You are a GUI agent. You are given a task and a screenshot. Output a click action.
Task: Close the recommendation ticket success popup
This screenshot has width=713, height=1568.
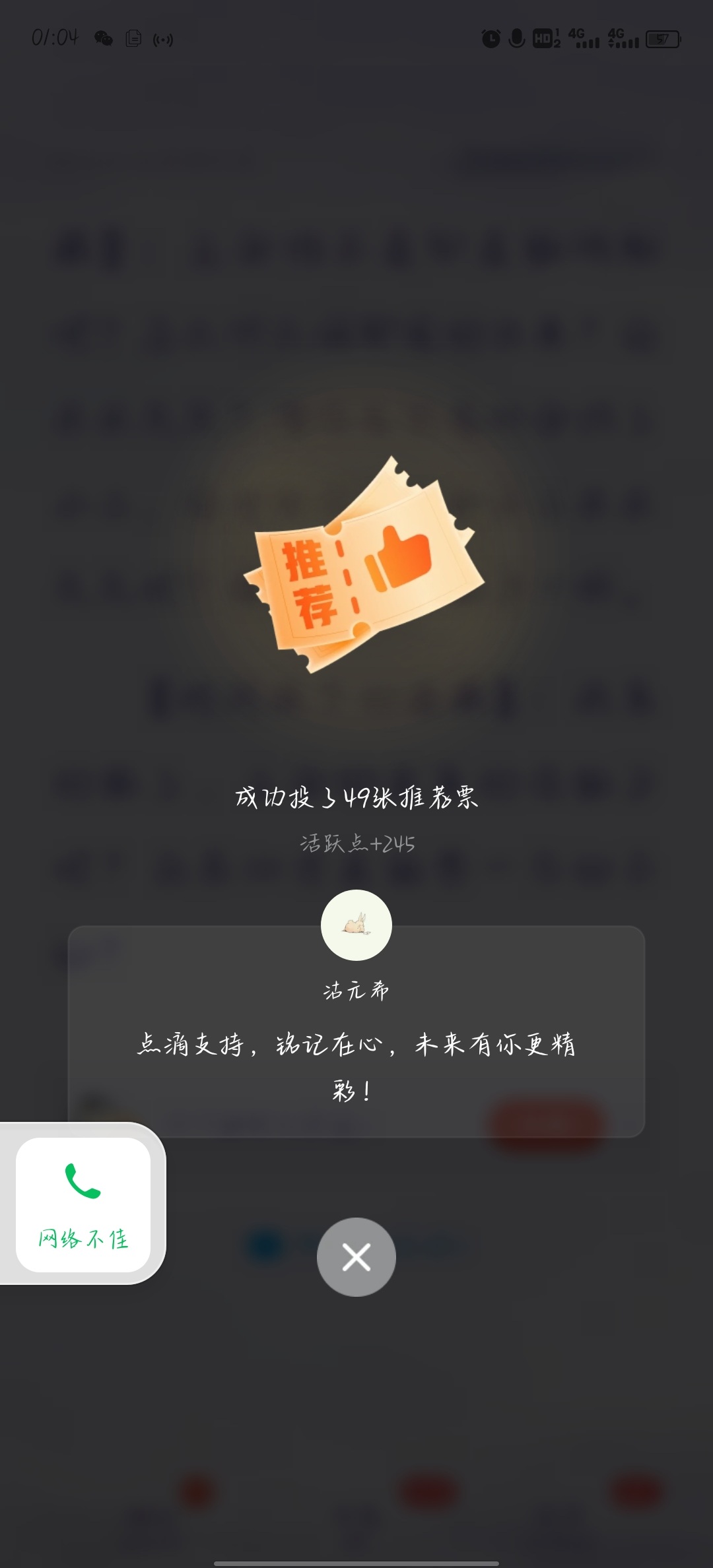[356, 1257]
